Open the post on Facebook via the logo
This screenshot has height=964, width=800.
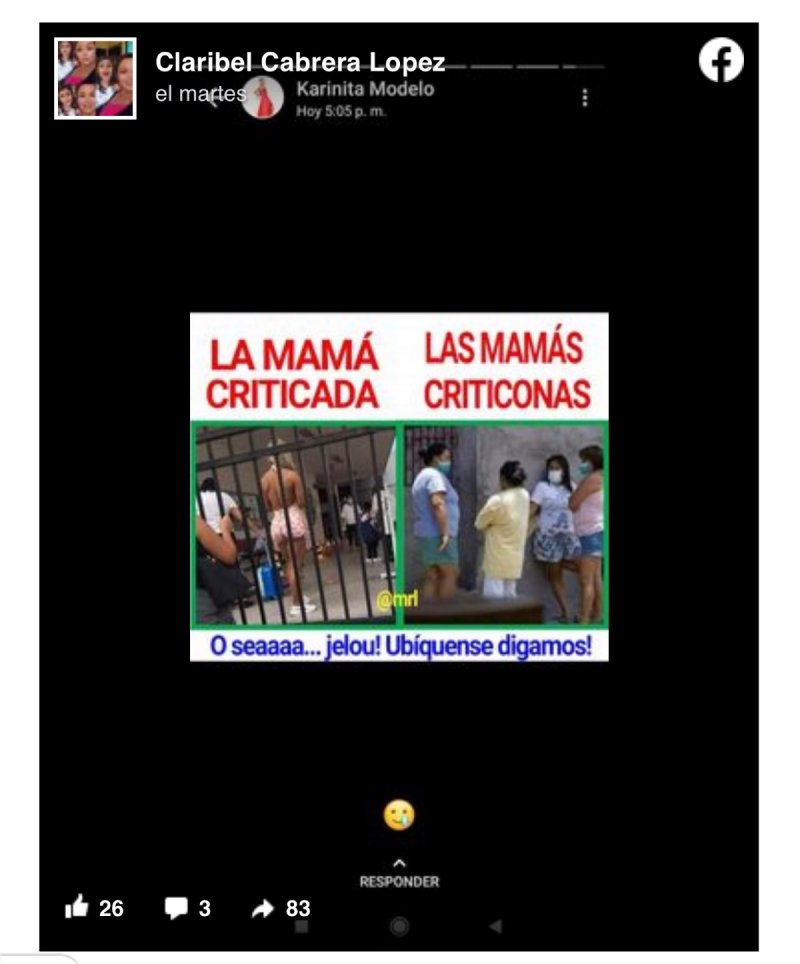point(721,62)
